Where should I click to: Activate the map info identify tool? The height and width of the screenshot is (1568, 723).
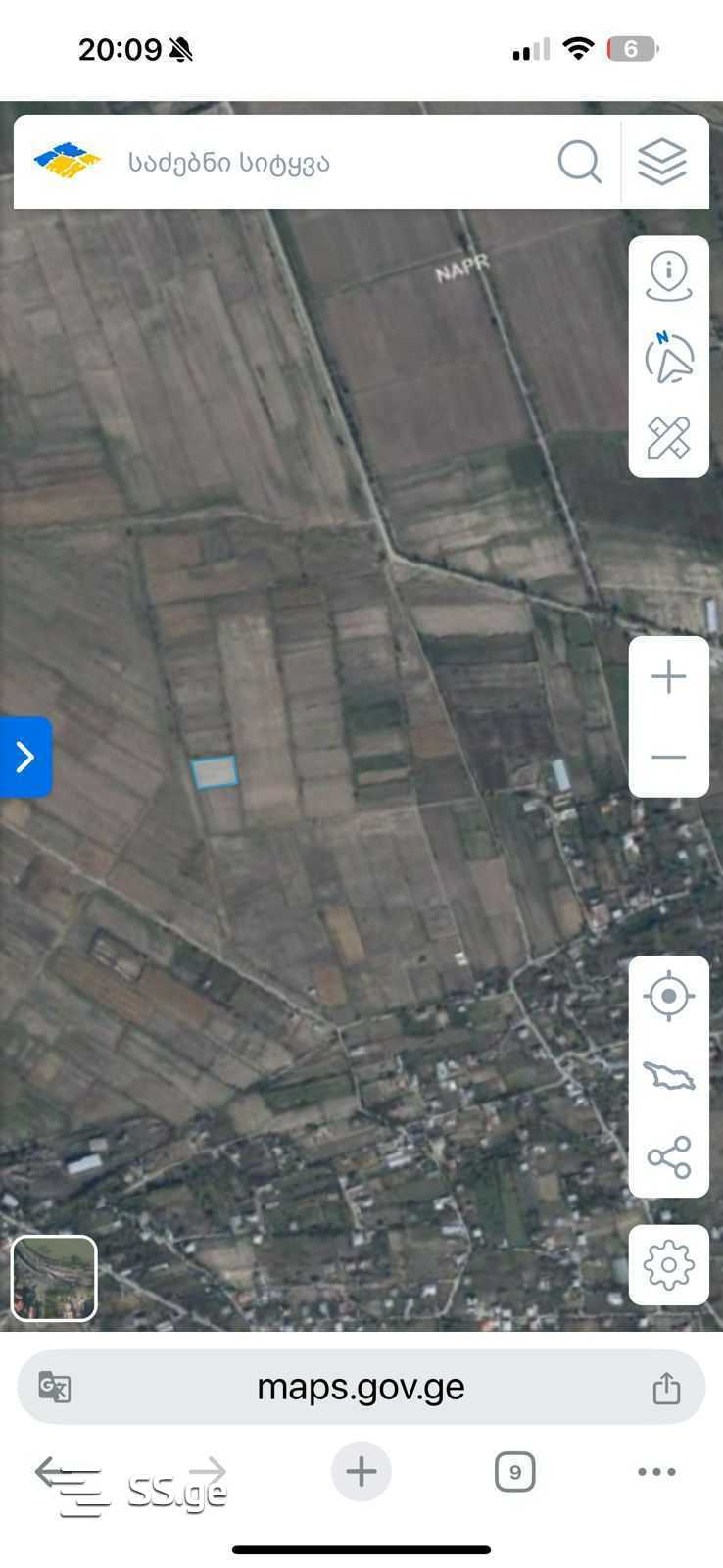coord(669,276)
